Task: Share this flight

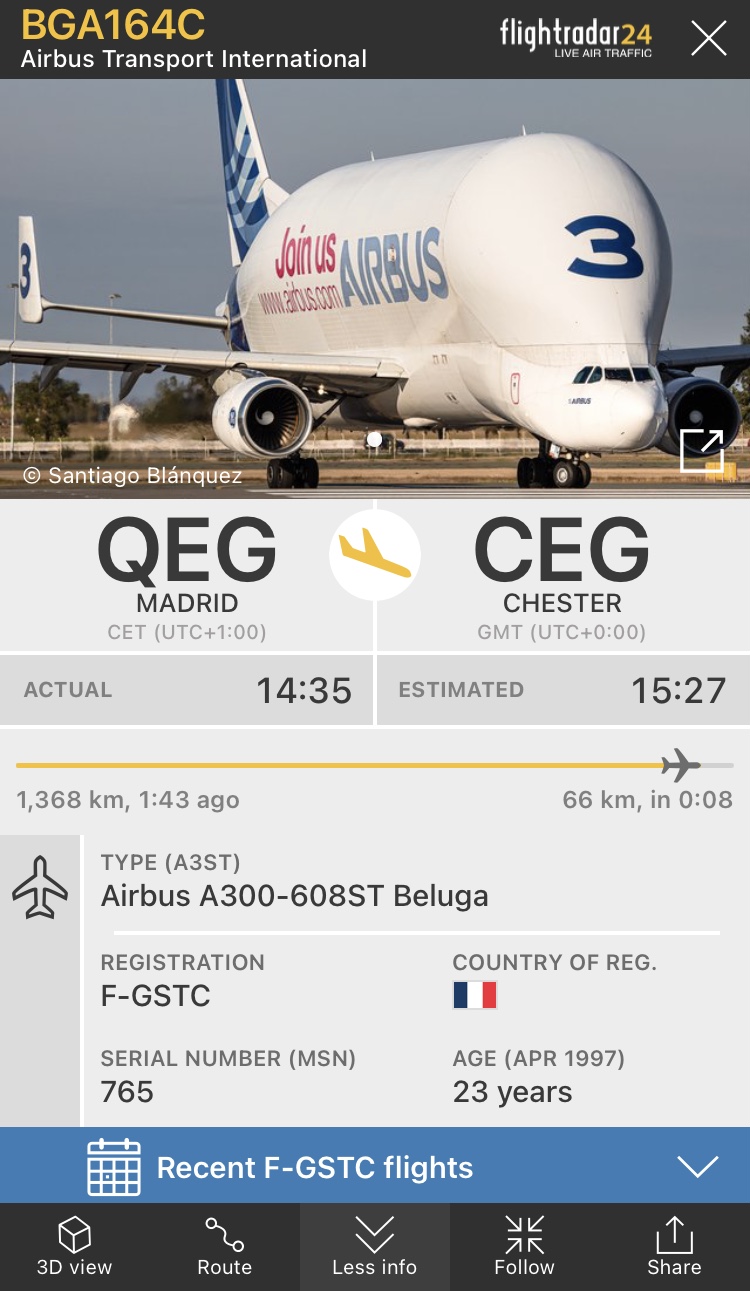Action: [x=674, y=1247]
